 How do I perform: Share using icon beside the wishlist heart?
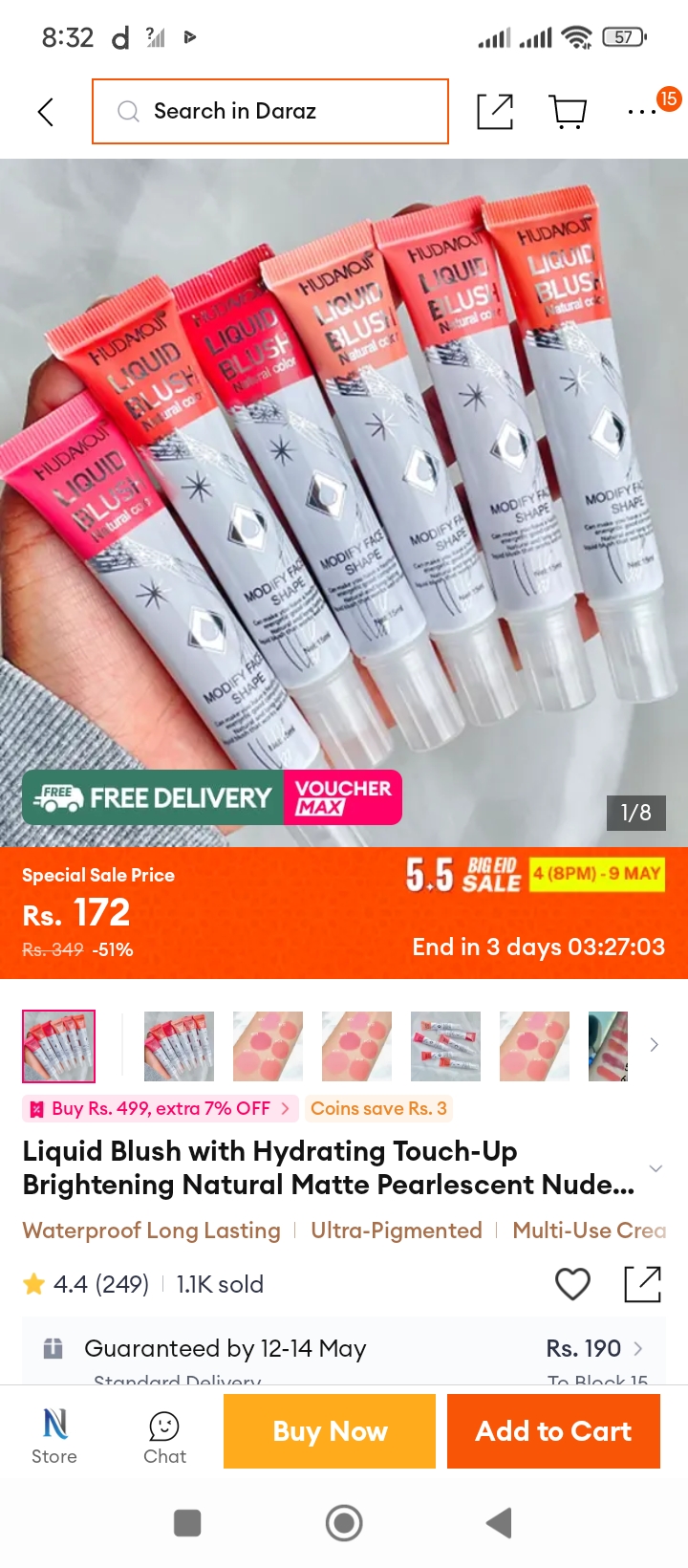[642, 1284]
